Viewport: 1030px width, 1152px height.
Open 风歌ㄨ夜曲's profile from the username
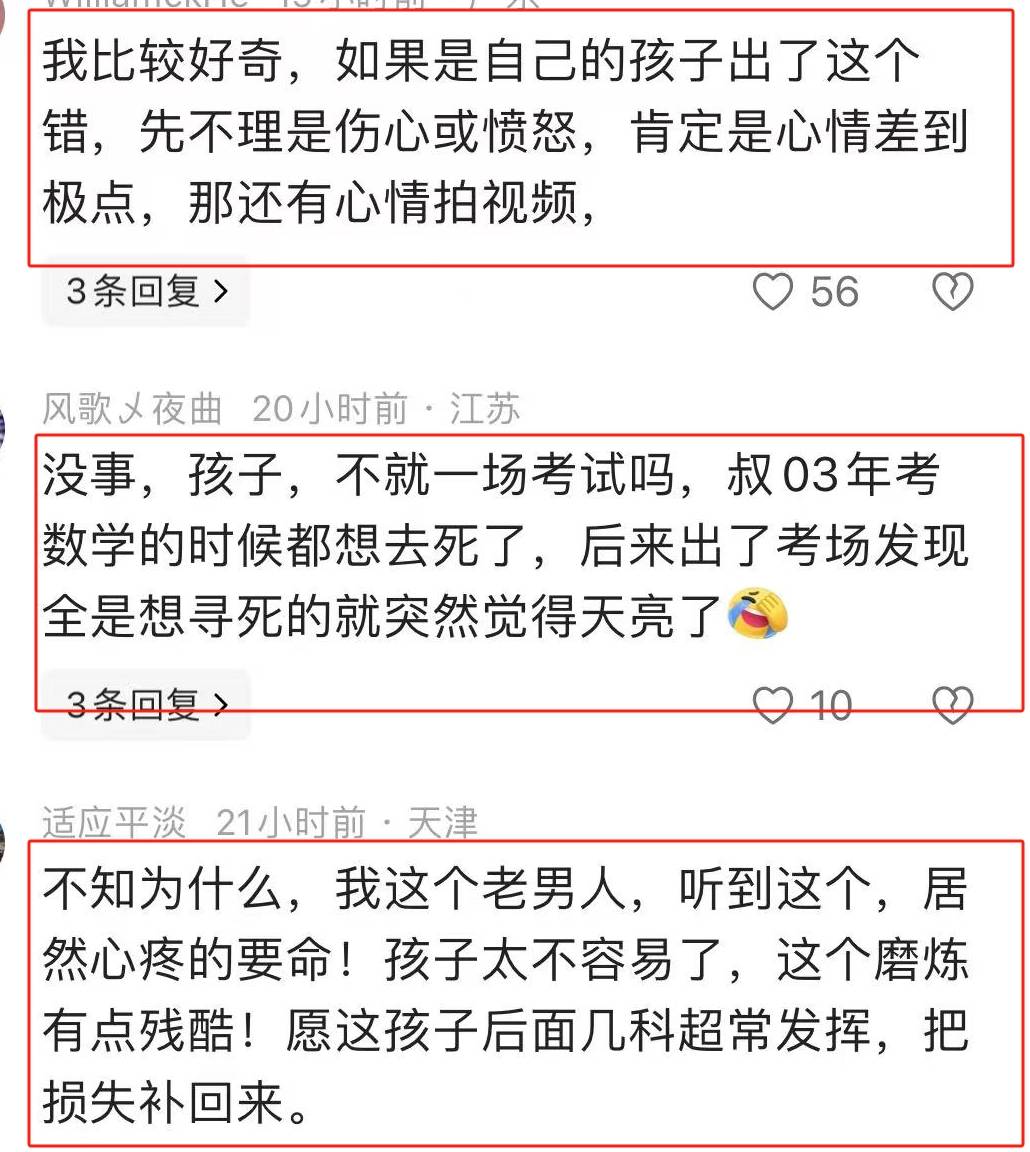point(131,409)
